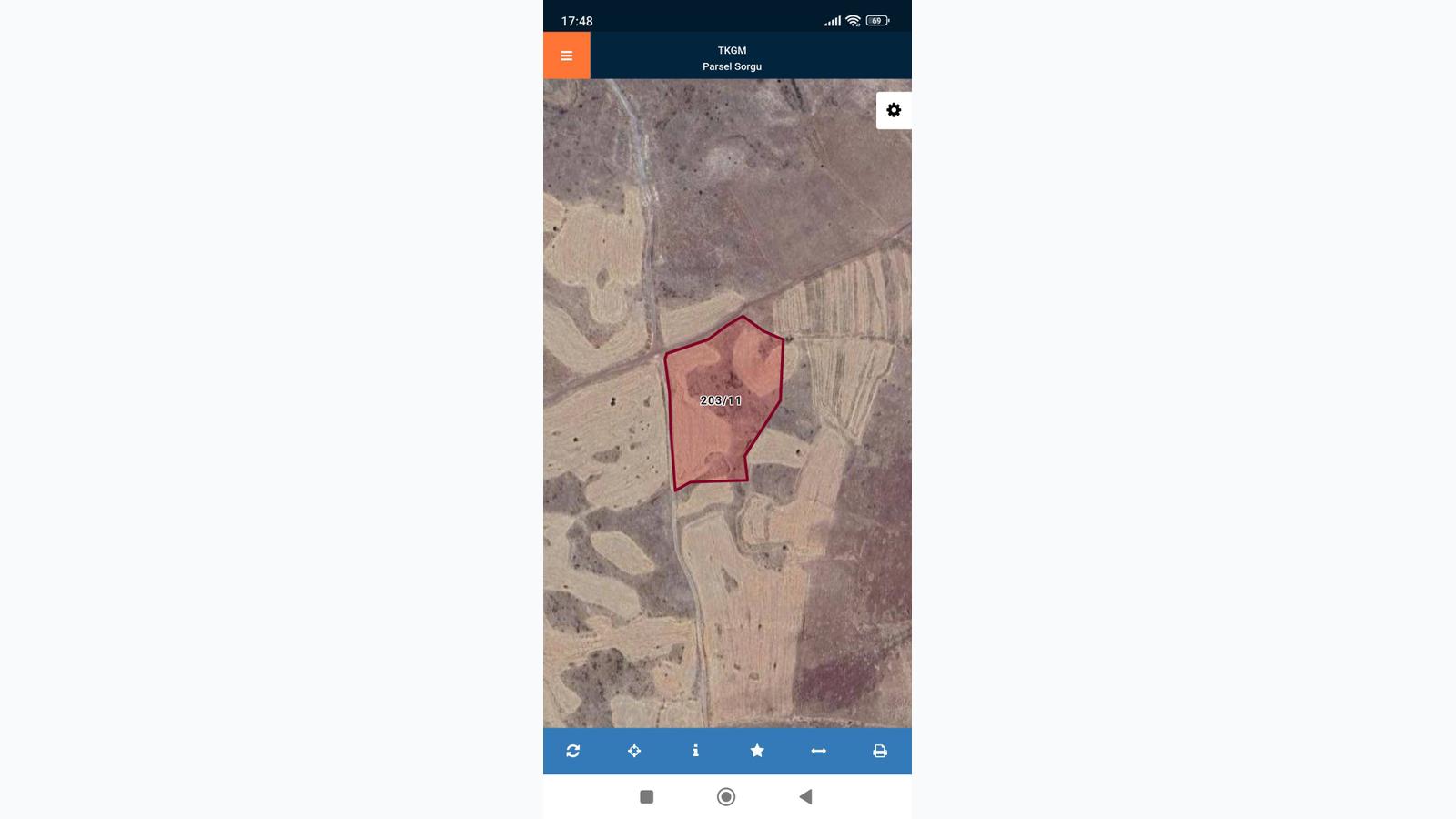Refresh the map view
This screenshot has height=819, width=1456.
[x=572, y=751]
